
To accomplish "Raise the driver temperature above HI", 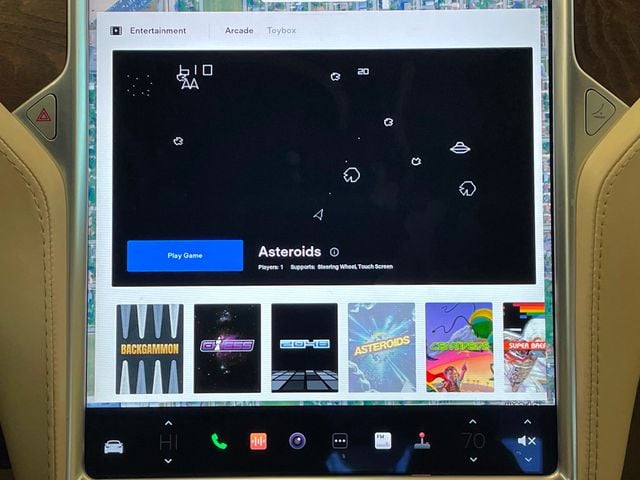I will [x=168, y=422].
